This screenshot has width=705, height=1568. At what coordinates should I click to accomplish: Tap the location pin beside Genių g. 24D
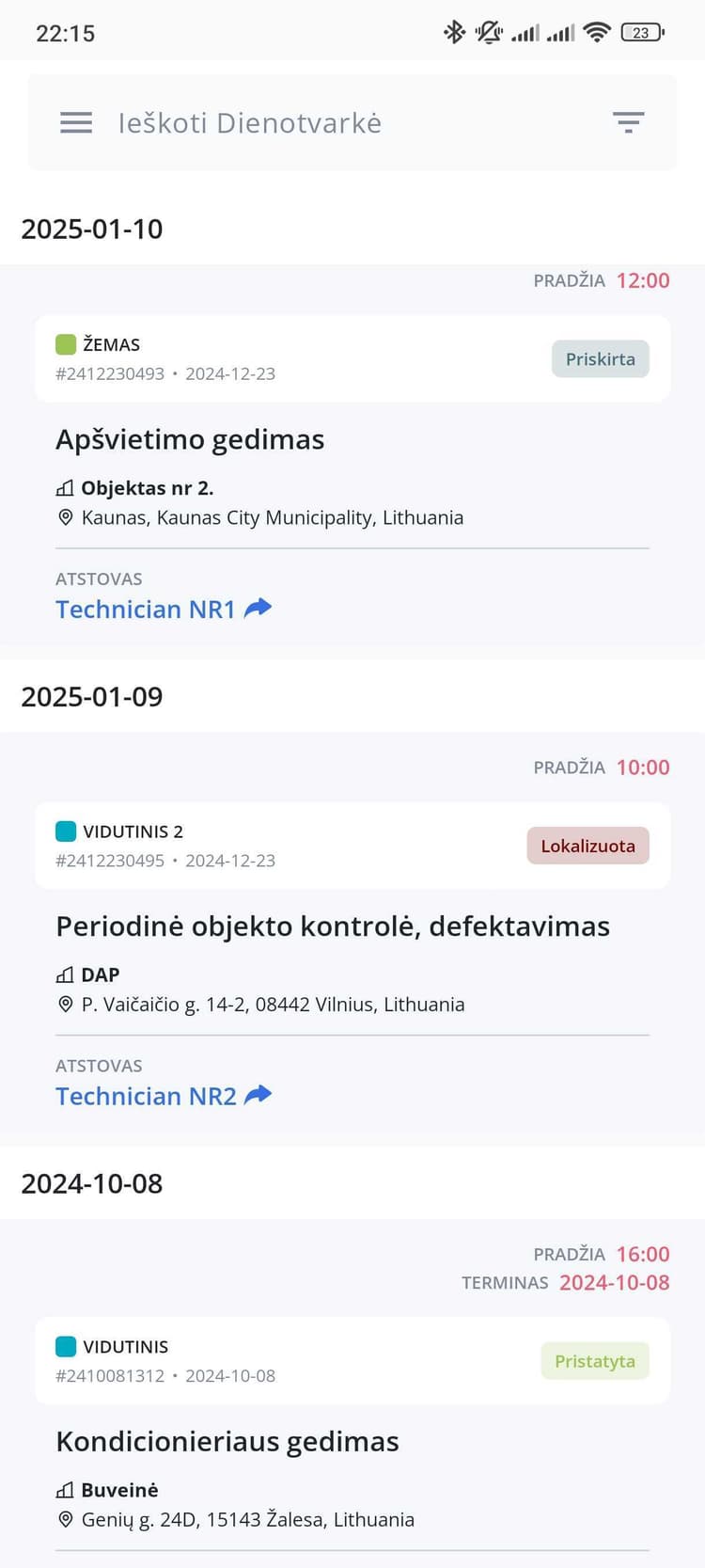[x=65, y=1519]
